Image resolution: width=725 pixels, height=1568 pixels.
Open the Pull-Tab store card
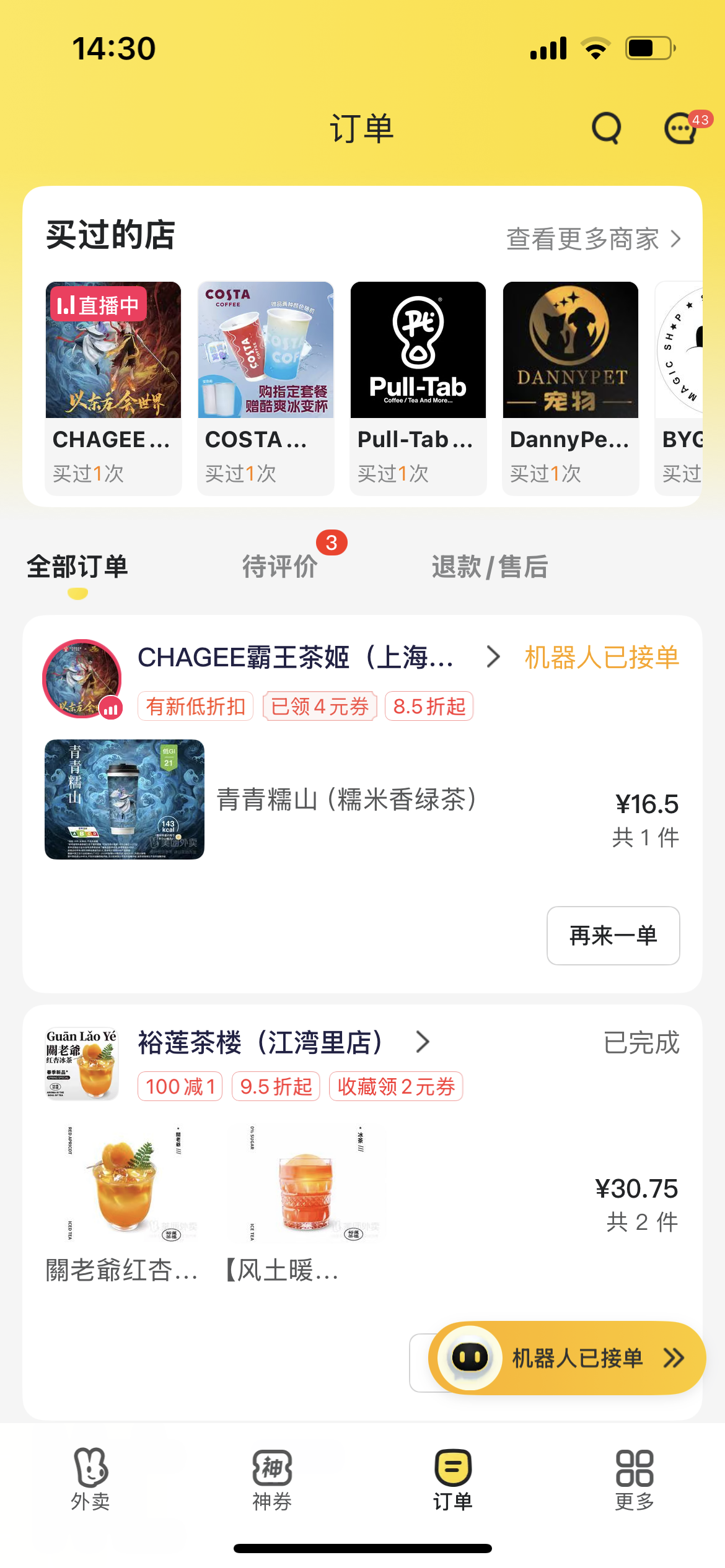point(418,387)
